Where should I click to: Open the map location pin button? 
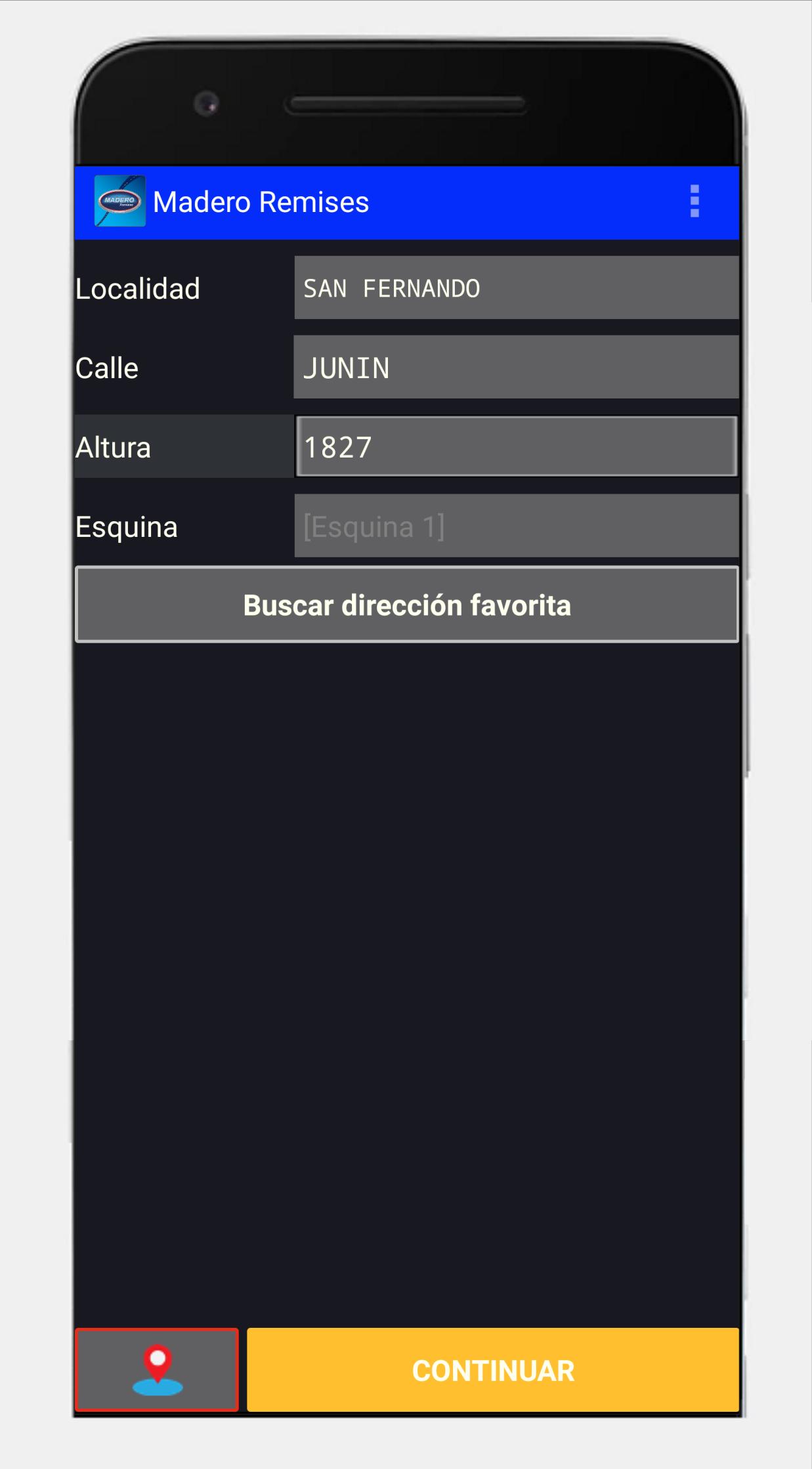[157, 1370]
